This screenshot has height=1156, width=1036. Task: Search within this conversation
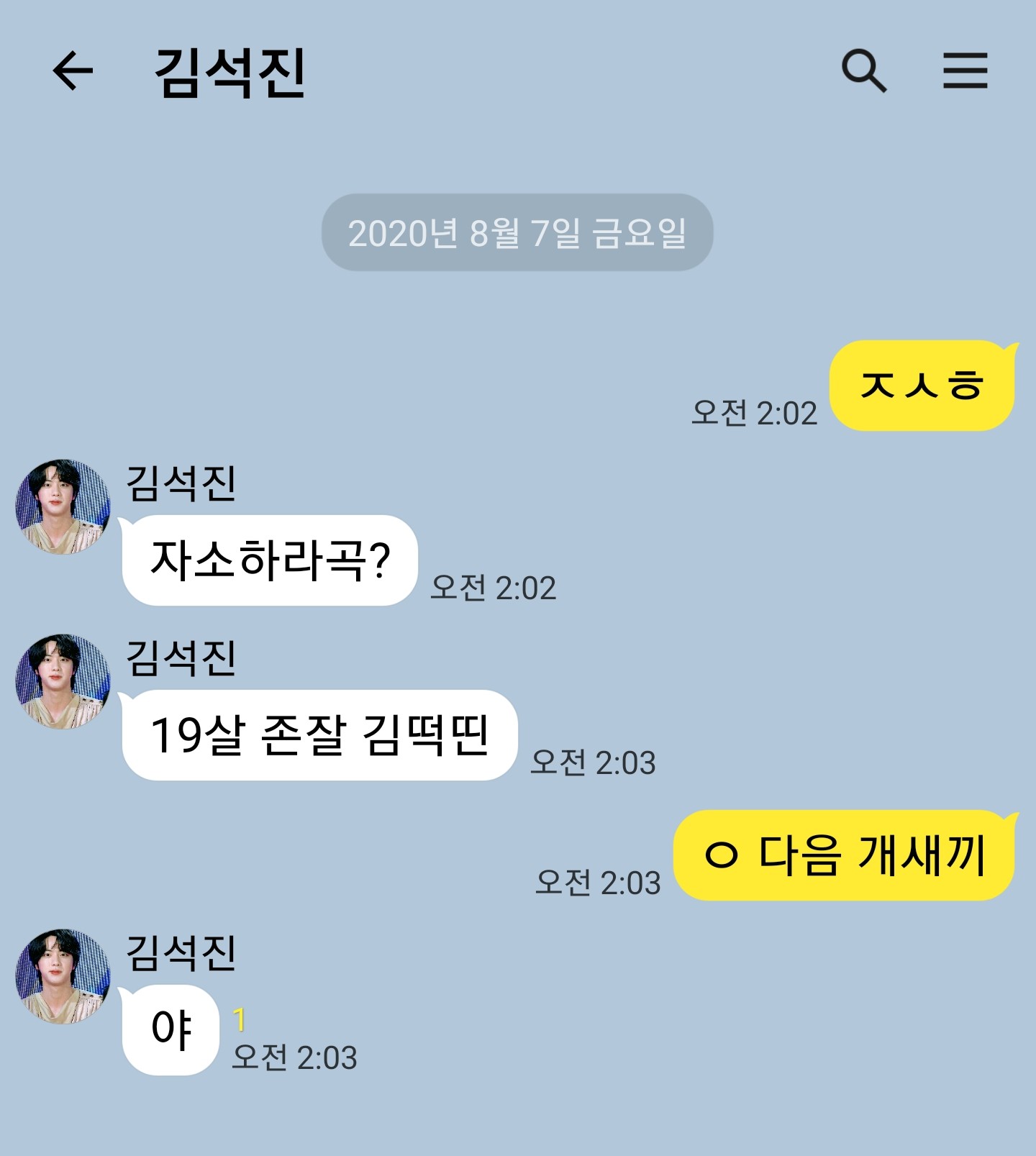click(864, 71)
